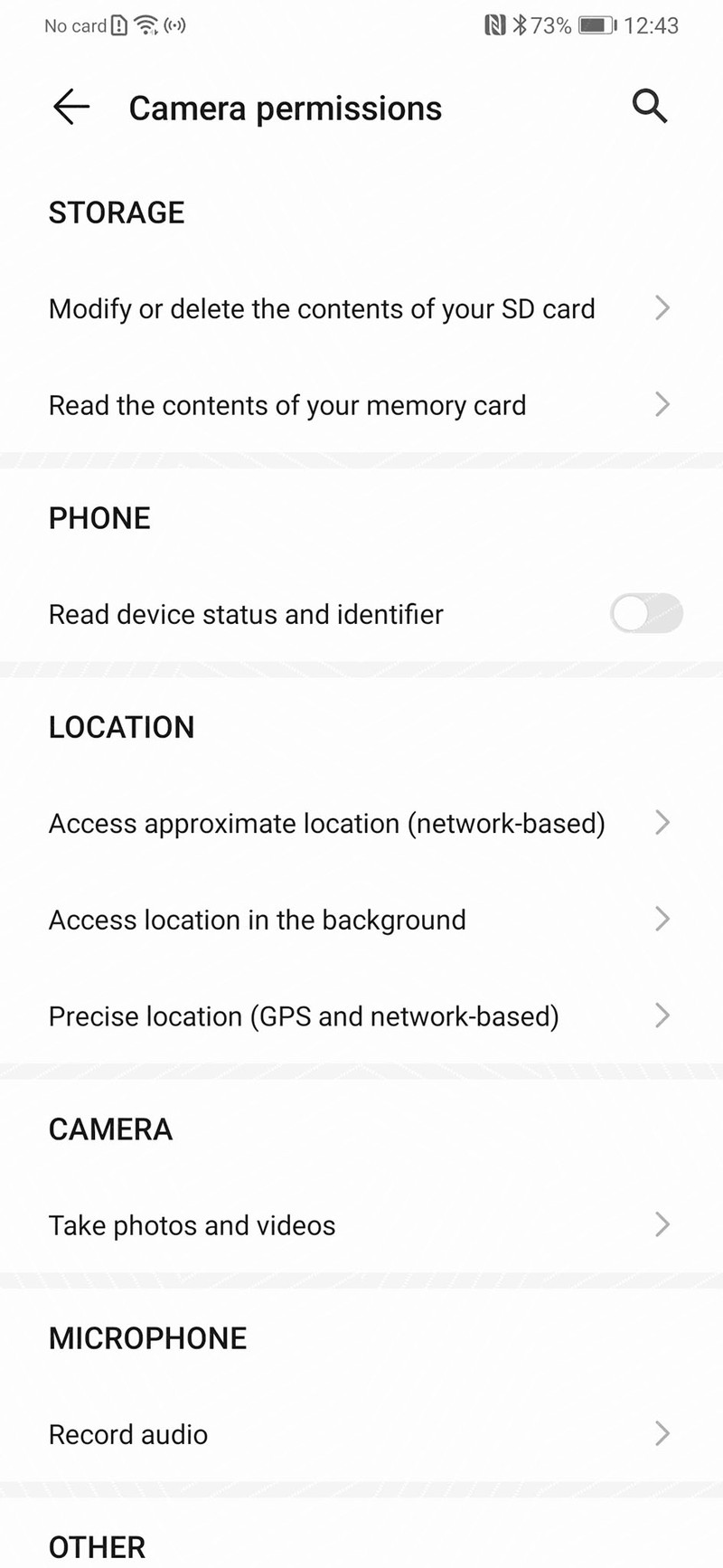Open the Record audio chevron
This screenshot has height=1568, width=723.
point(662,1434)
